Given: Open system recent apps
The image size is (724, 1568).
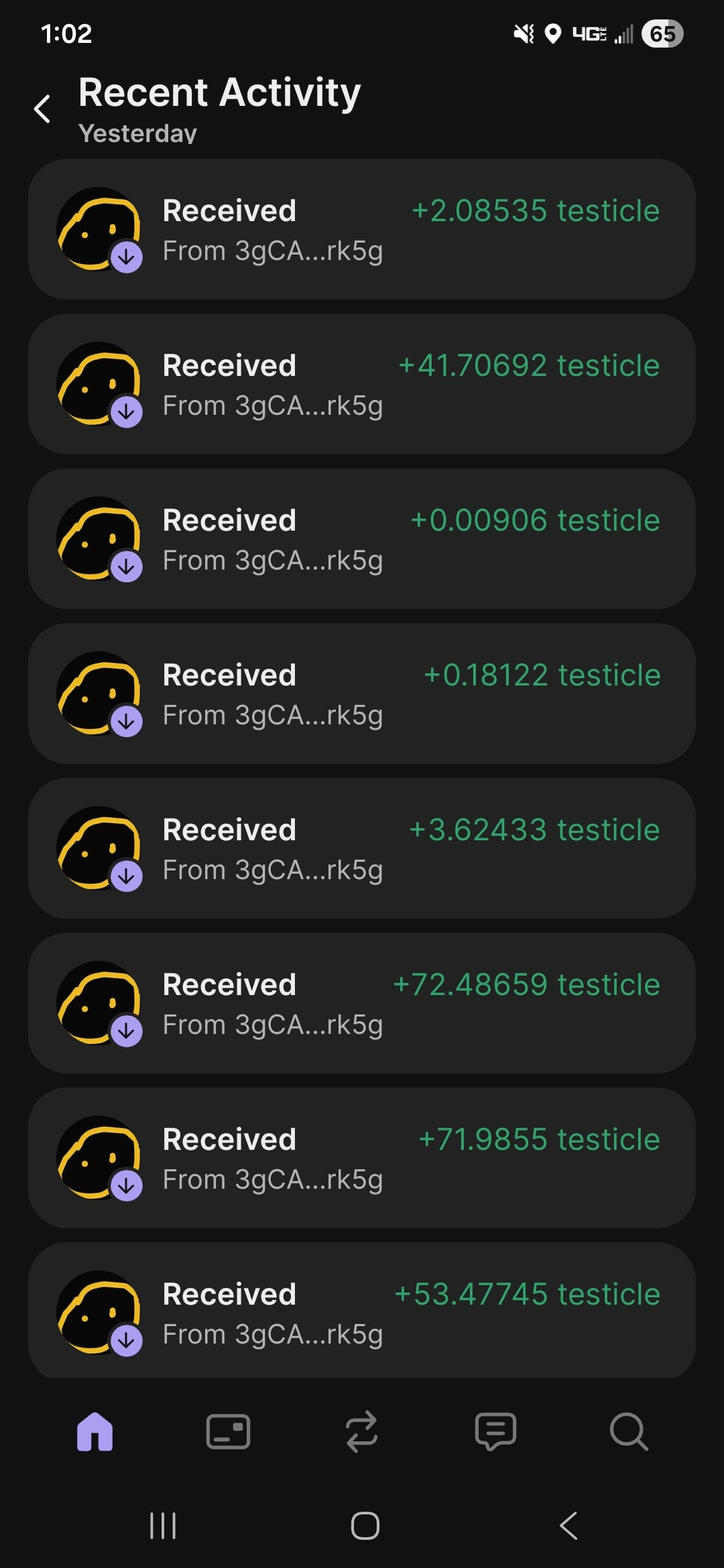Looking at the screenshot, I should click(163, 1526).
